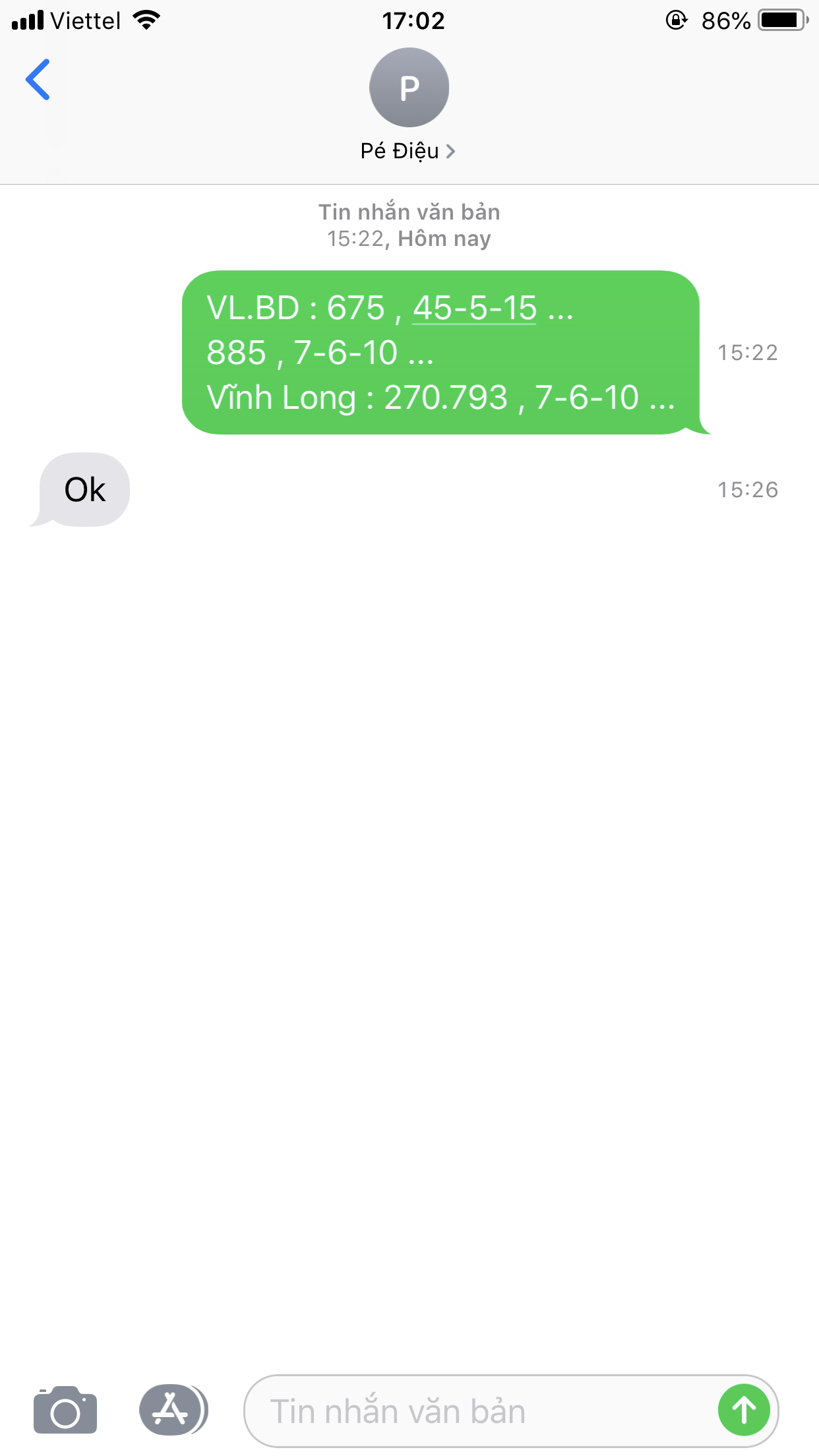The width and height of the screenshot is (819, 1456).
Task: Go back to the messages list
Action: click(38, 80)
